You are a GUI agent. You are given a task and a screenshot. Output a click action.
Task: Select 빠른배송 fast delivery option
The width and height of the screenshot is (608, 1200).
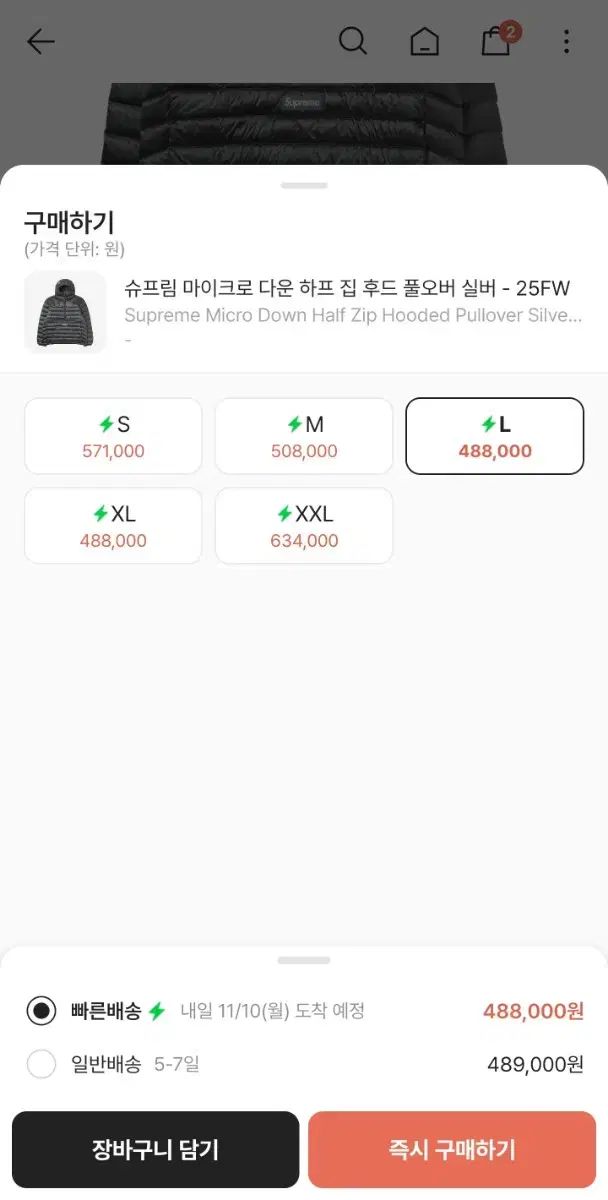pyautogui.click(x=42, y=1011)
